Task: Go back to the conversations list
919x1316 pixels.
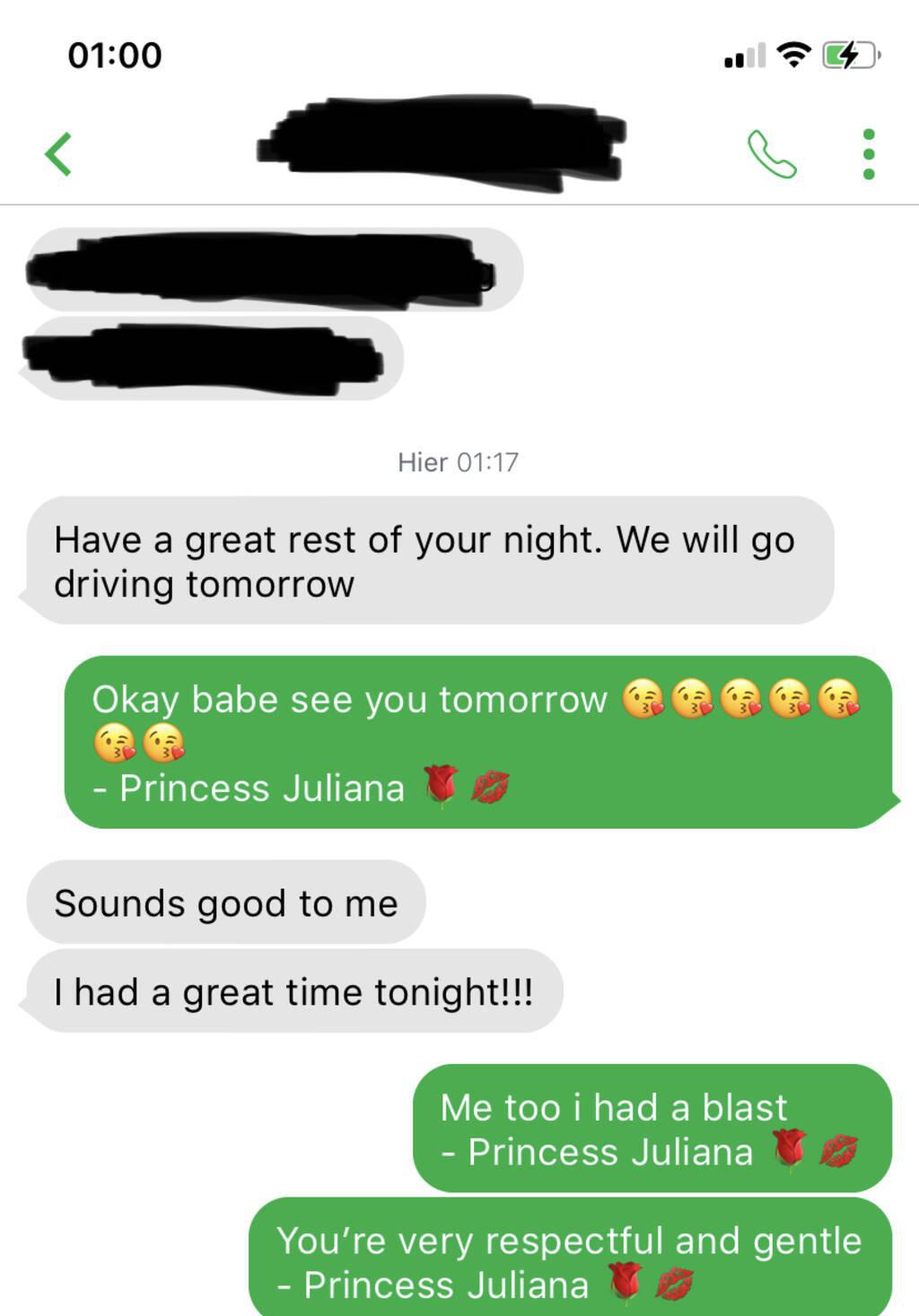Action: [58, 154]
